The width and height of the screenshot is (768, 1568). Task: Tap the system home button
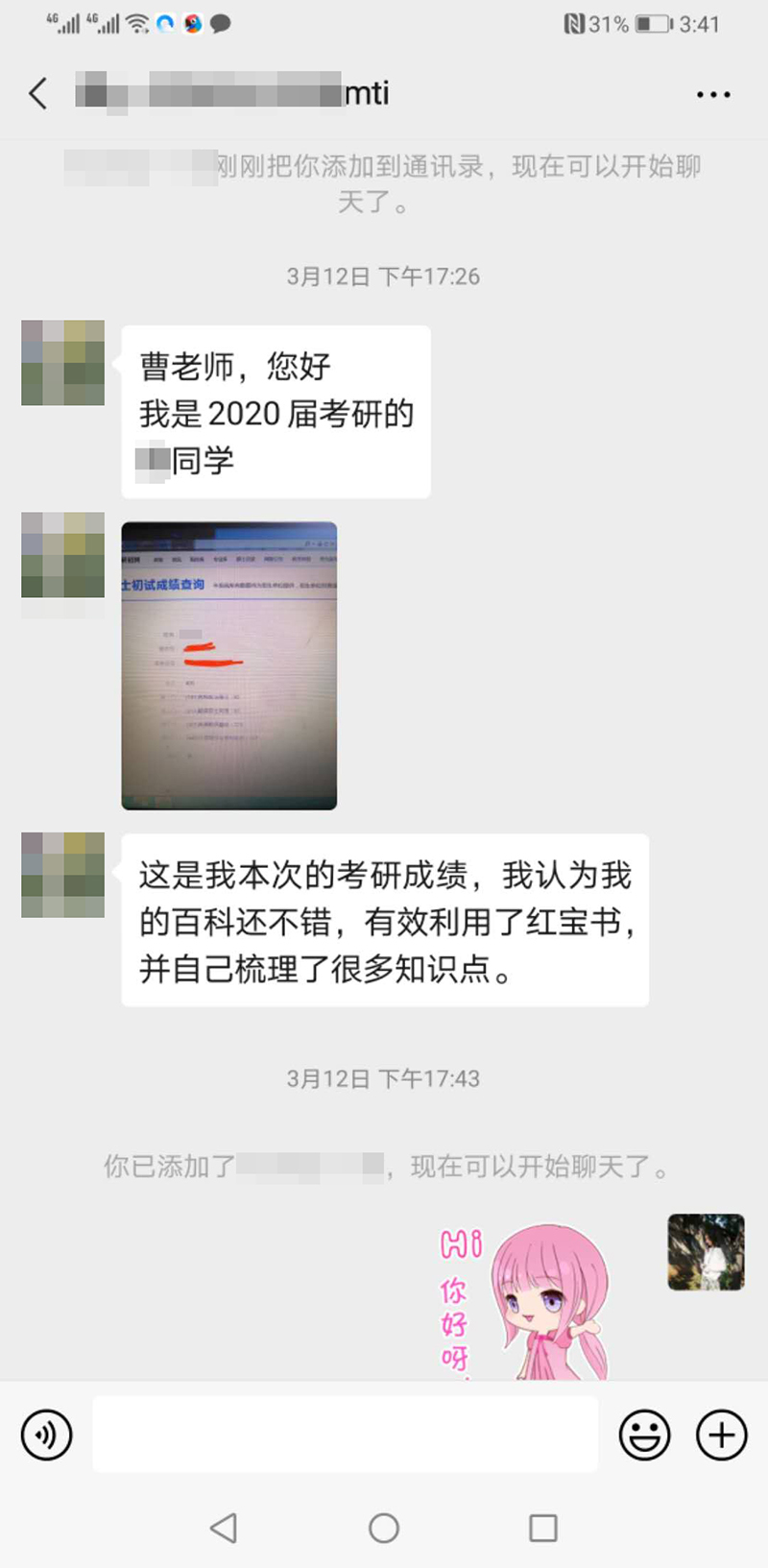(x=384, y=1528)
